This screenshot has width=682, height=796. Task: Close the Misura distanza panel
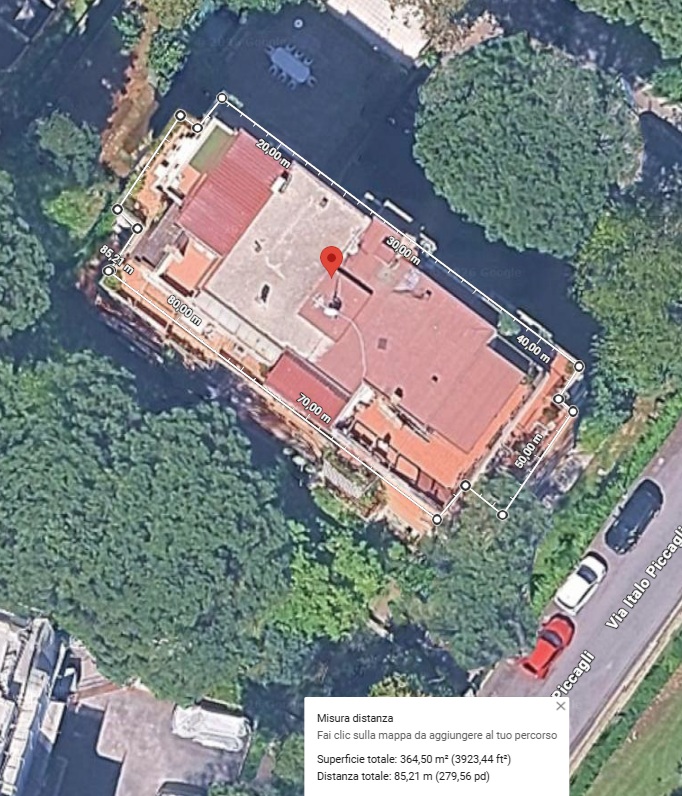tap(560, 706)
